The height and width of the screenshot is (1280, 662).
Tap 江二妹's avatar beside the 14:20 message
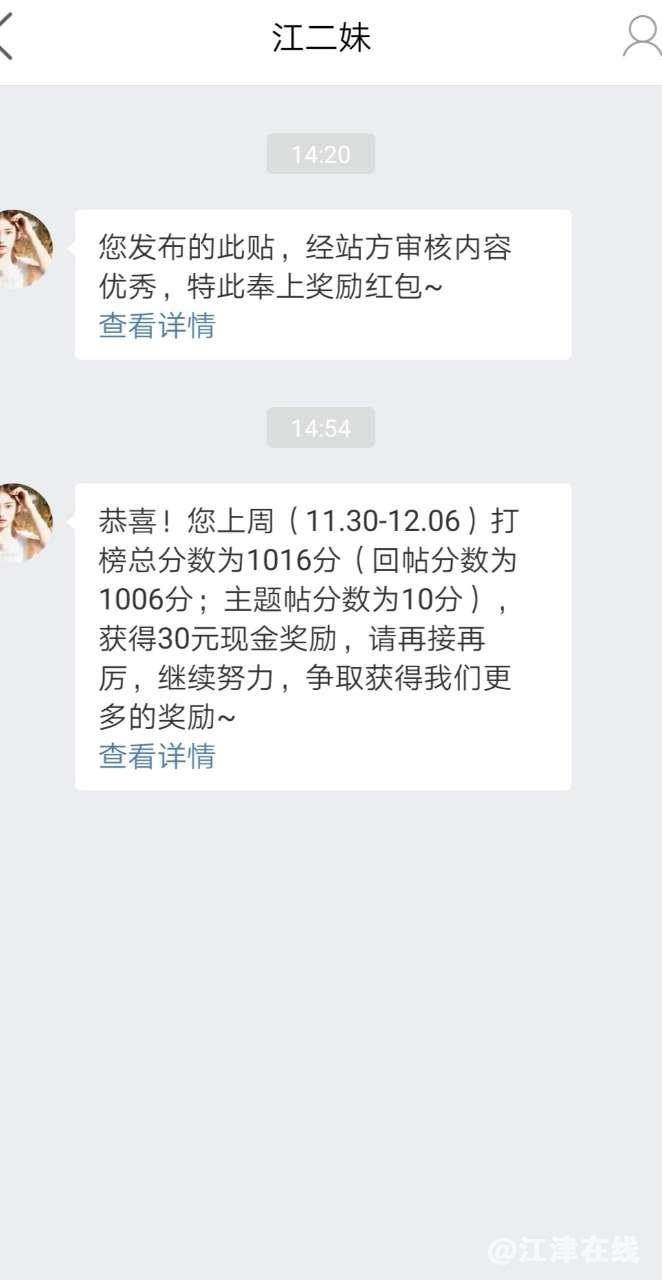(x=24, y=248)
